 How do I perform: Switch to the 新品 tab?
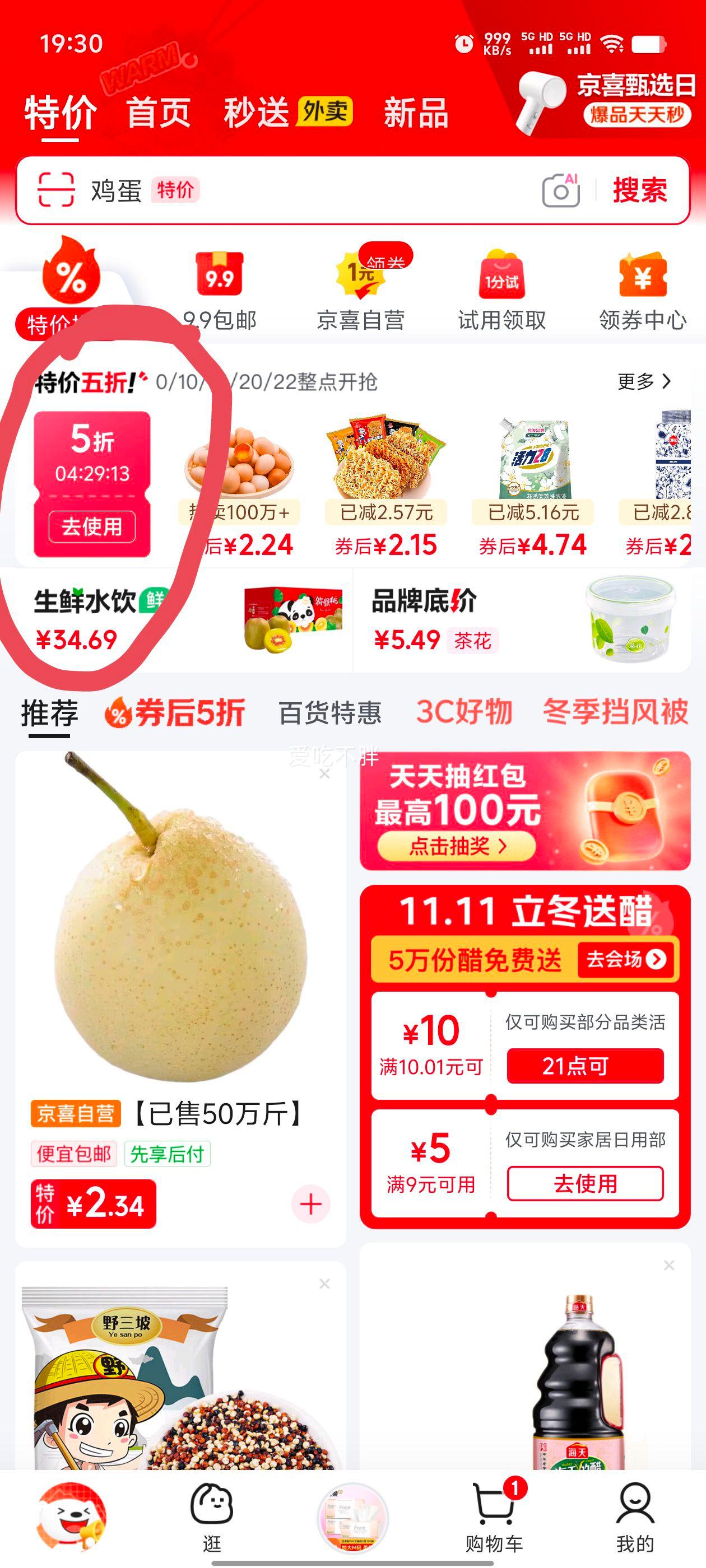coord(415,114)
